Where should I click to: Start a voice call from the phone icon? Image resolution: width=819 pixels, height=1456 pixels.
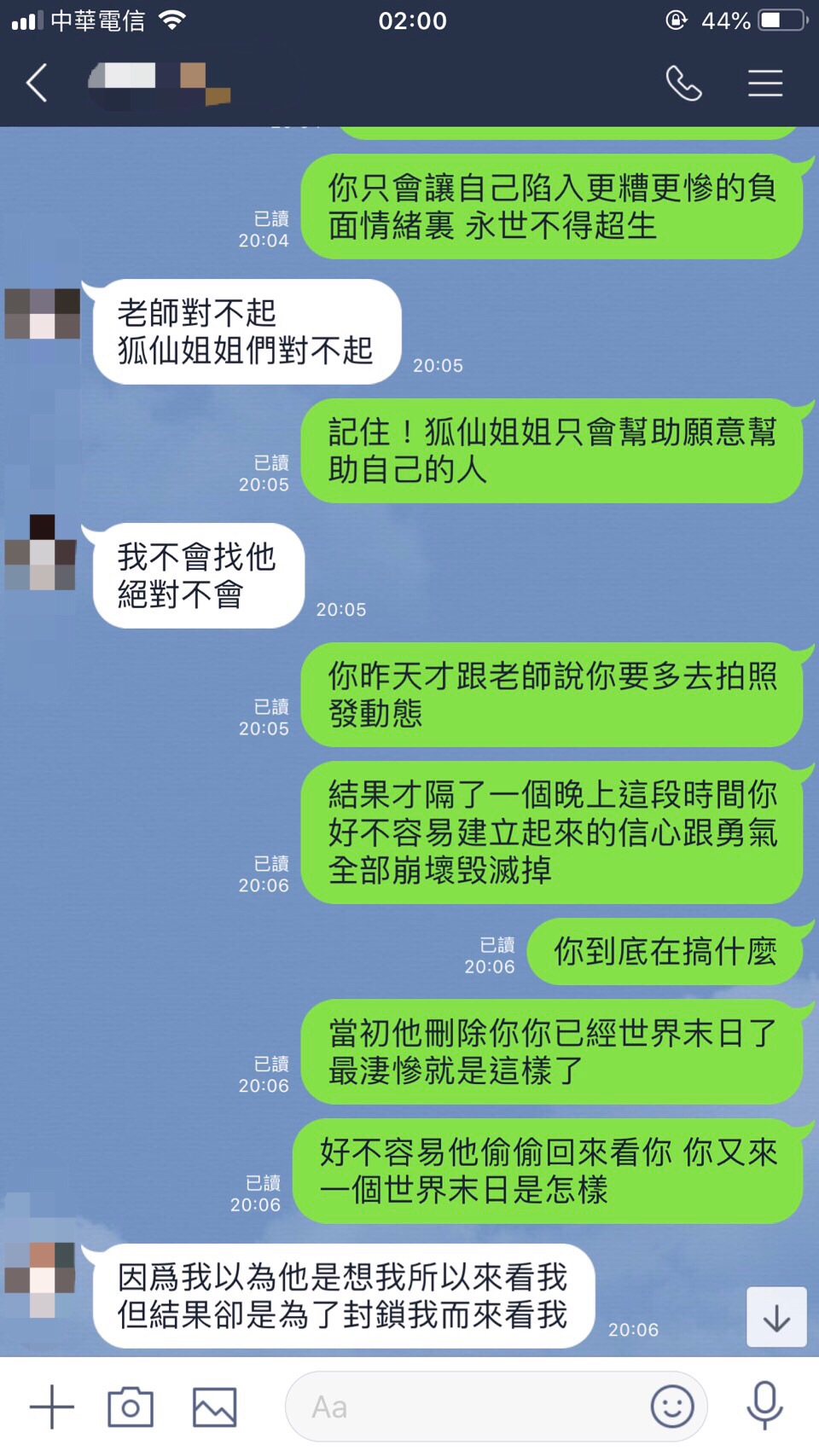pos(683,83)
